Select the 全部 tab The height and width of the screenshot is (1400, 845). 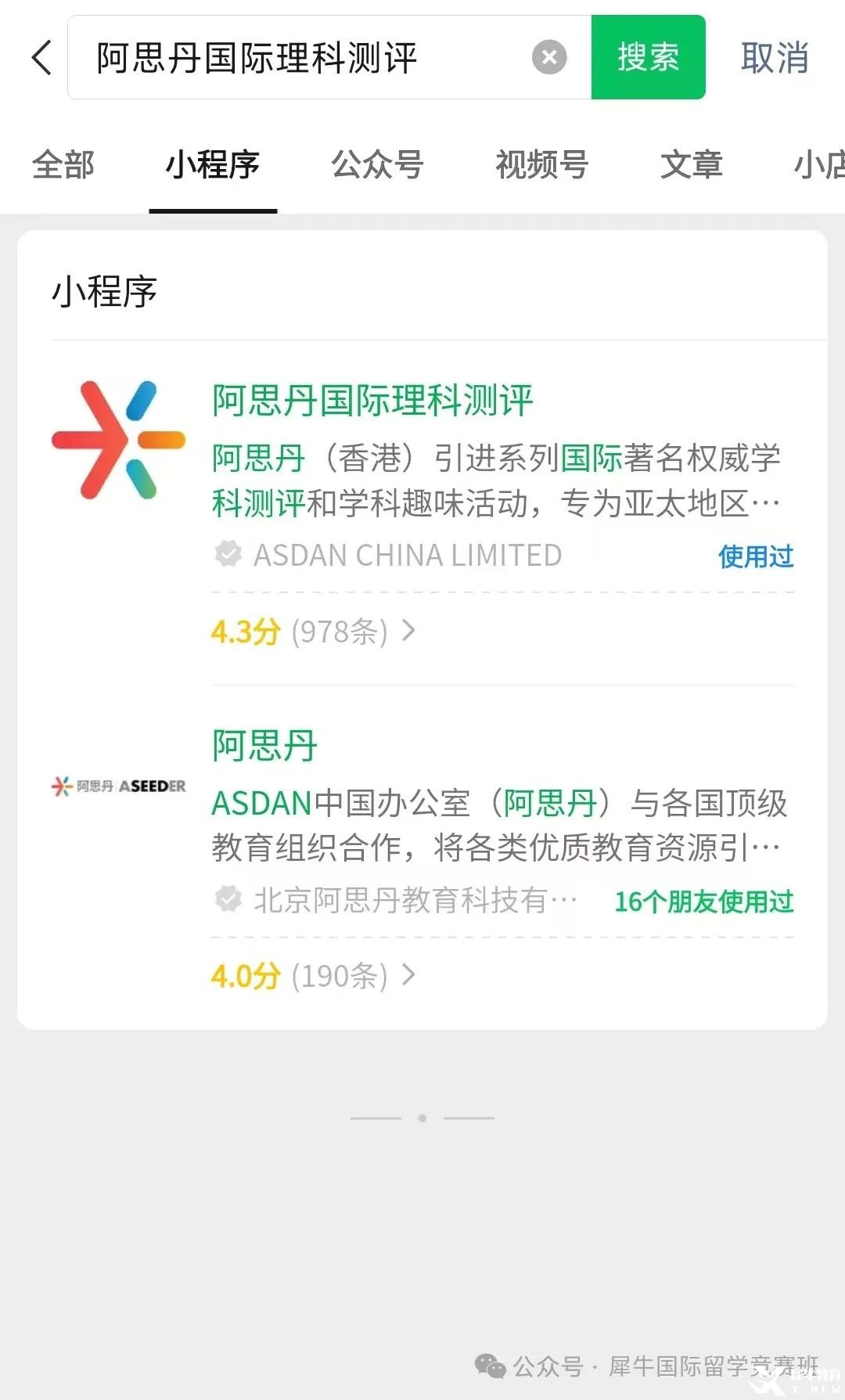tap(62, 166)
